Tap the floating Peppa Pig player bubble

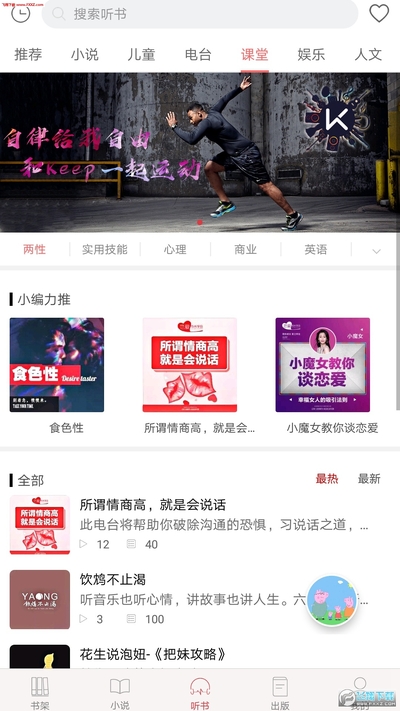click(332, 601)
